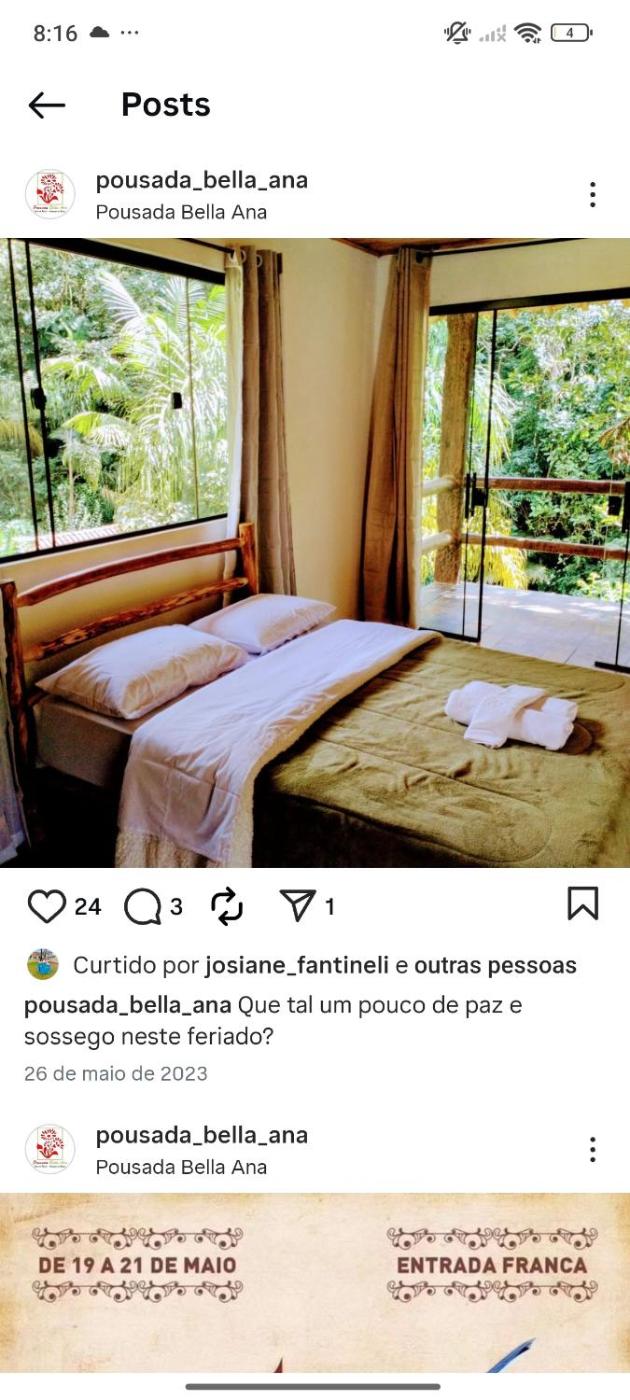The width and height of the screenshot is (630, 1400).
Task: Open options menu for the ENTRADA FRANCA post
Action: 592,1150
